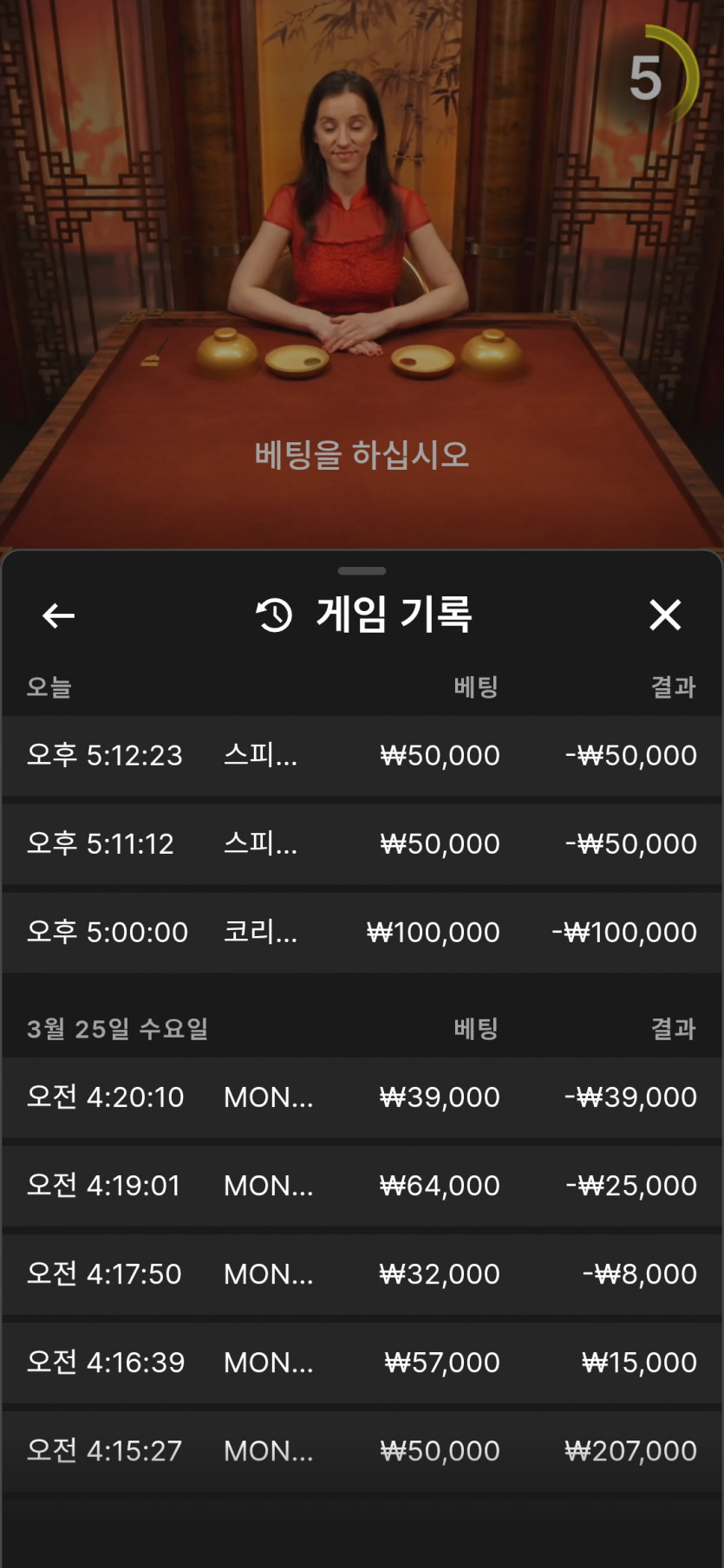Close the game history panel
The height and width of the screenshot is (1568, 724).
665,615
